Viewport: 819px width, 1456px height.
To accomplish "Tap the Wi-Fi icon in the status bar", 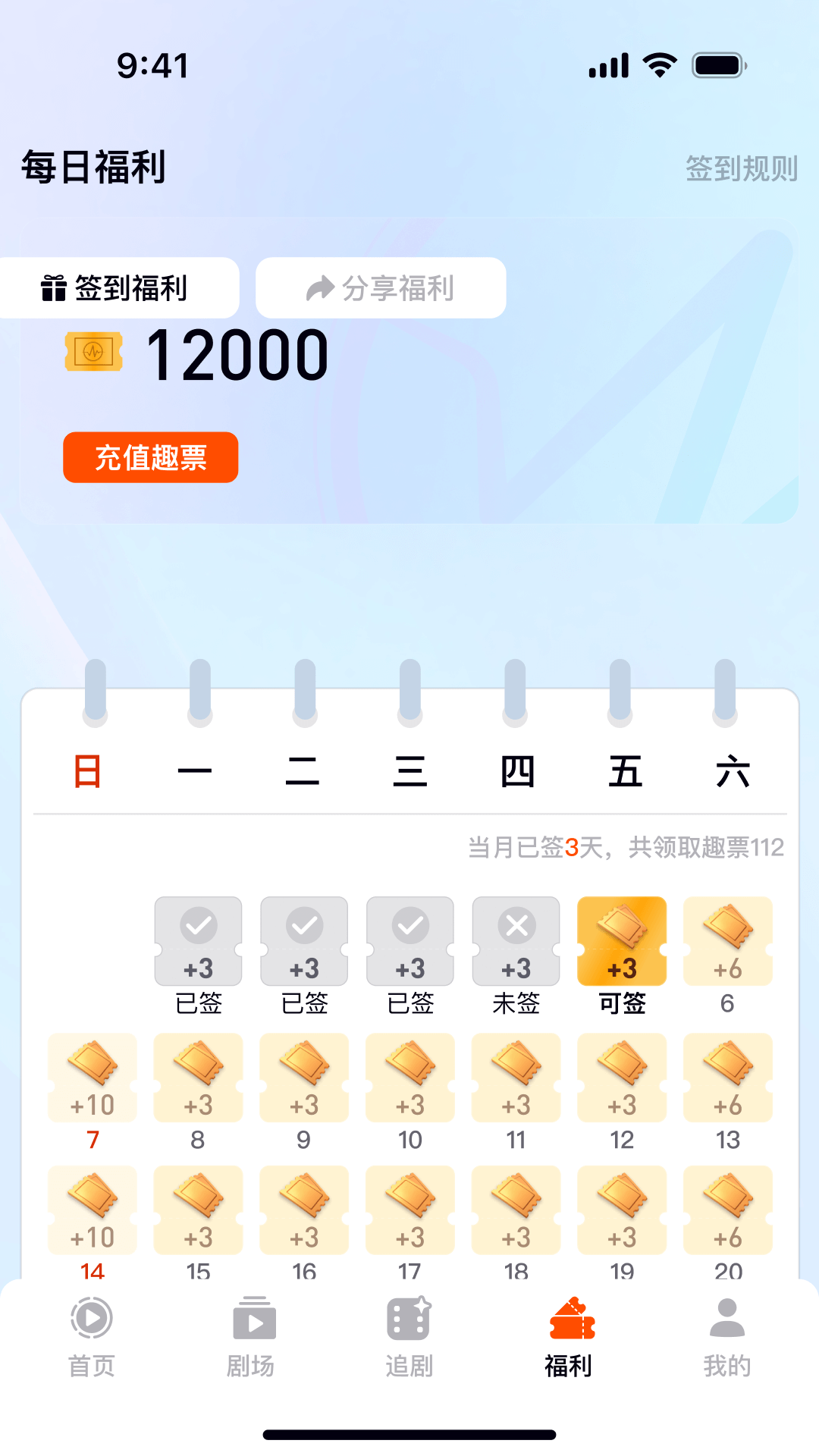I will [659, 66].
